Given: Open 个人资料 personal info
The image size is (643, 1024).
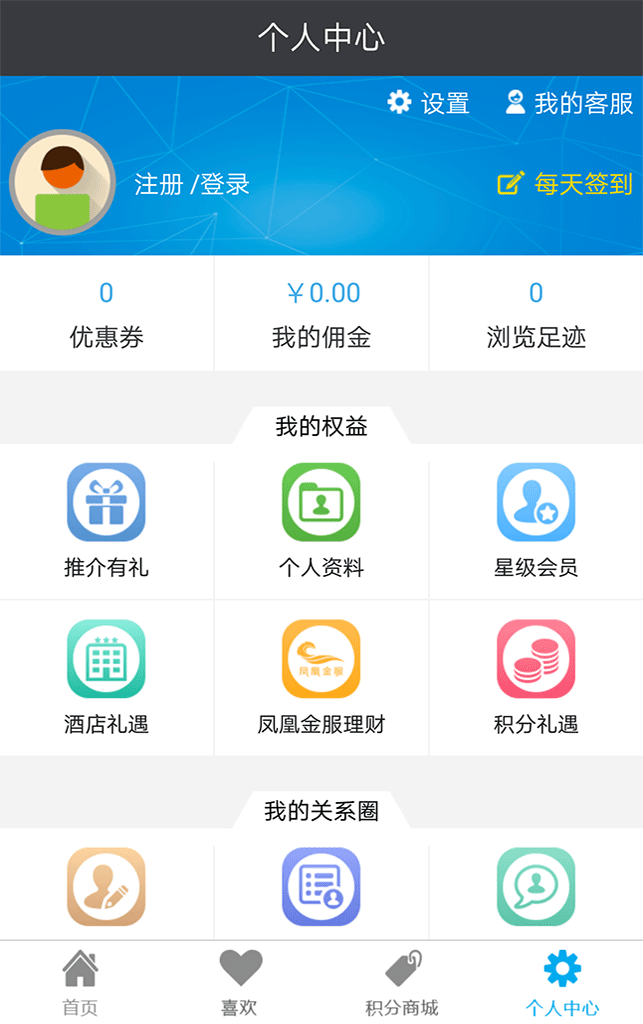Looking at the screenshot, I should pyautogui.click(x=321, y=521).
